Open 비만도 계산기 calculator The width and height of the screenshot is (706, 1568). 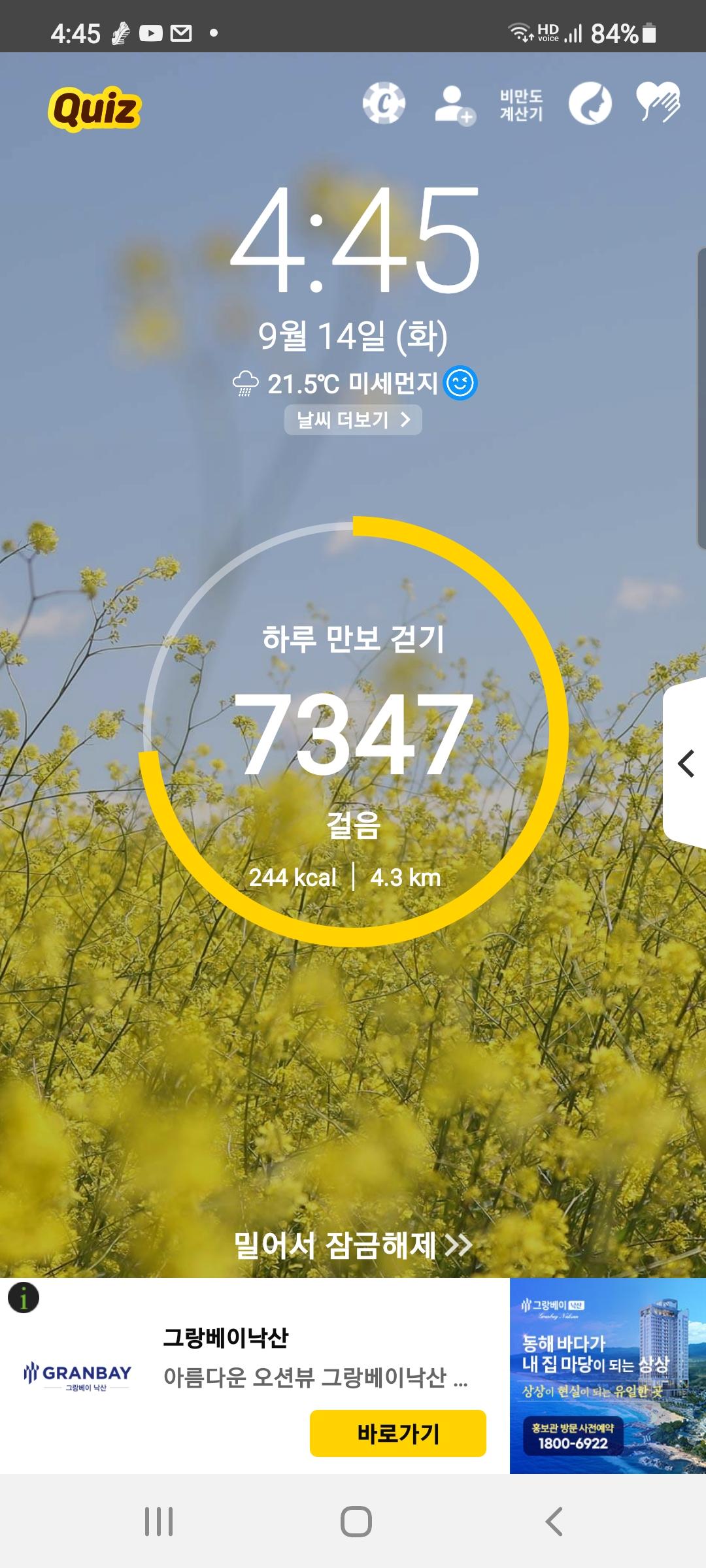click(x=521, y=105)
